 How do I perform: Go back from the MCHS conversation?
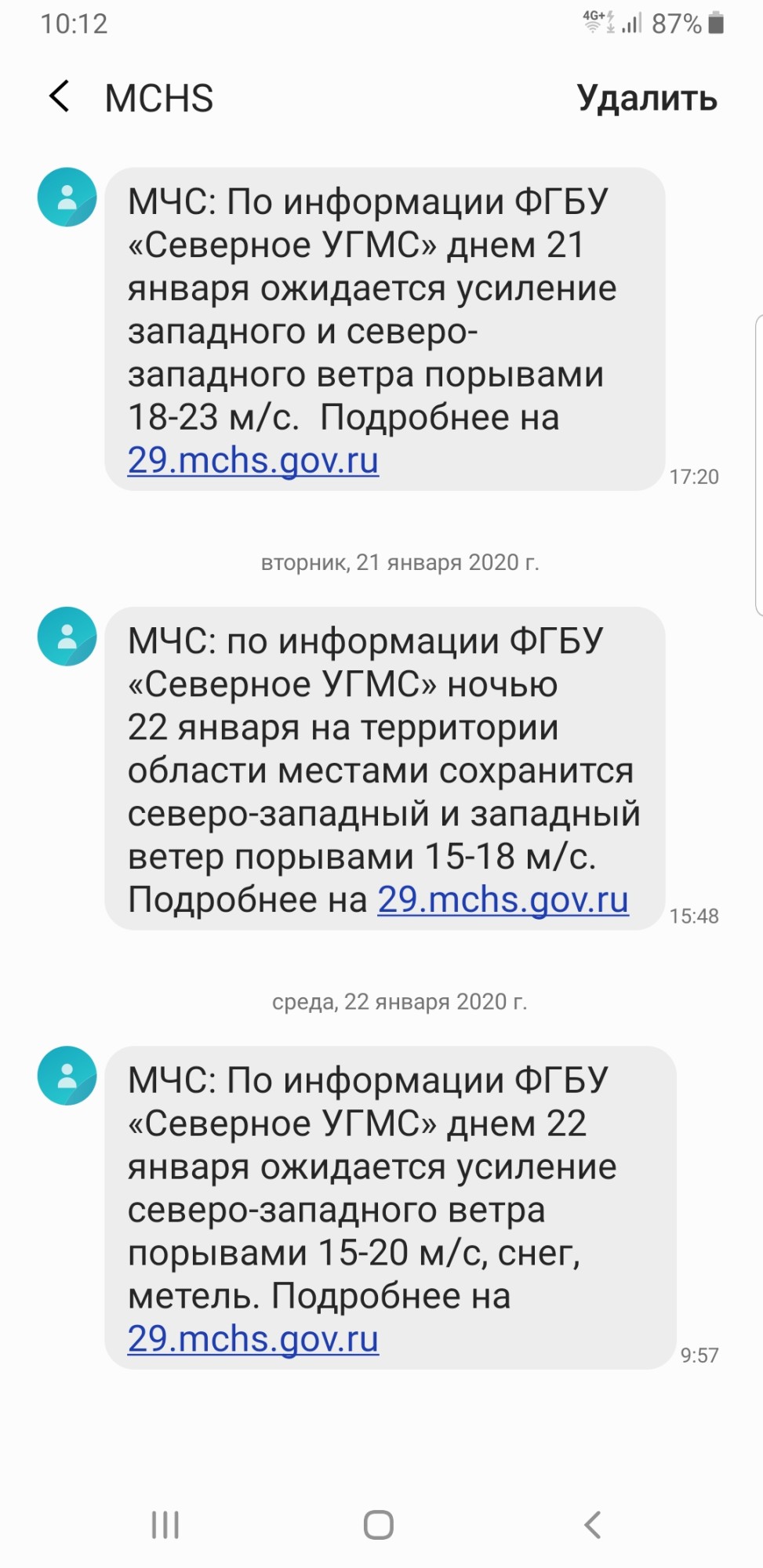[x=60, y=97]
